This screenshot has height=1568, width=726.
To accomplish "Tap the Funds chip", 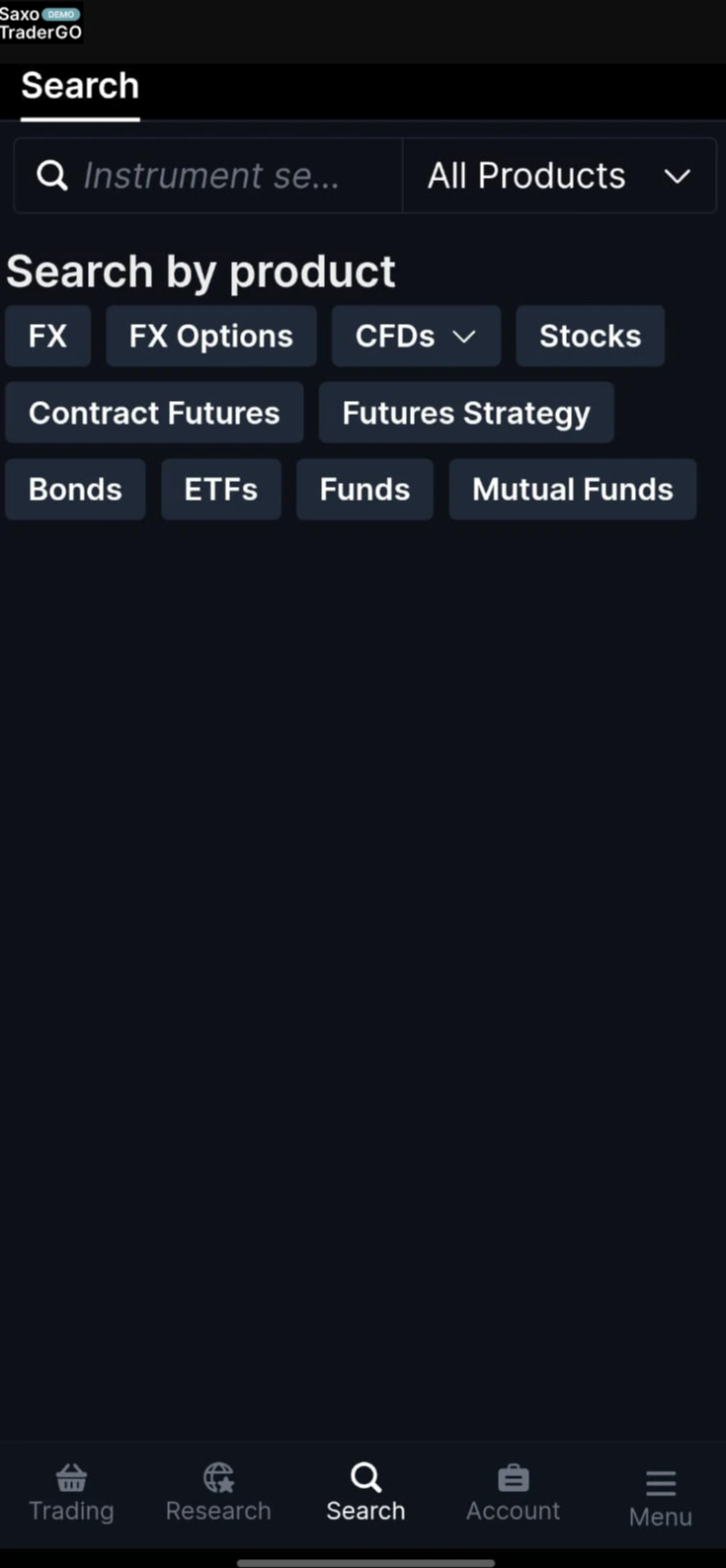I will point(364,489).
